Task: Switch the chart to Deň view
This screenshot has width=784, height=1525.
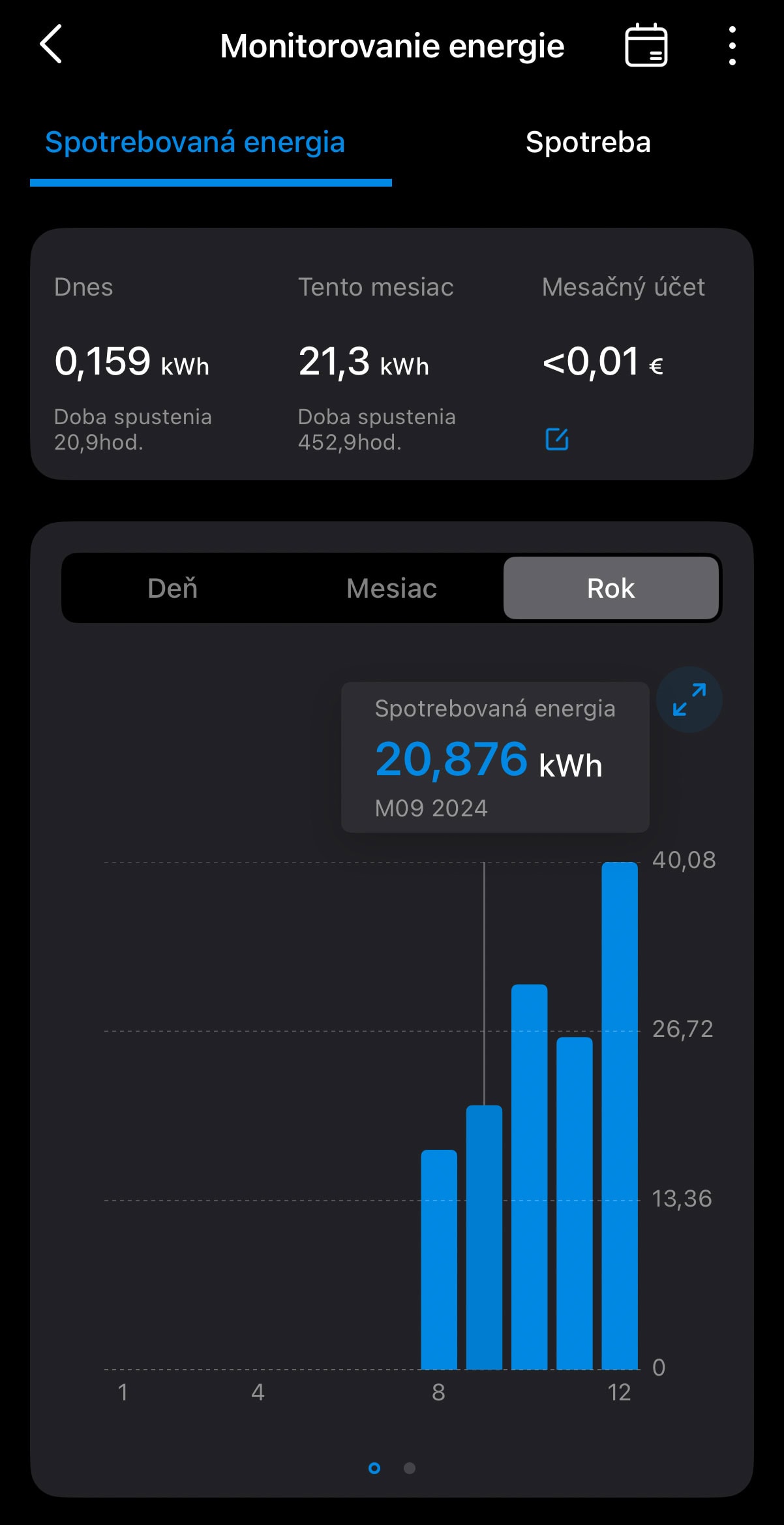Action: coord(172,588)
